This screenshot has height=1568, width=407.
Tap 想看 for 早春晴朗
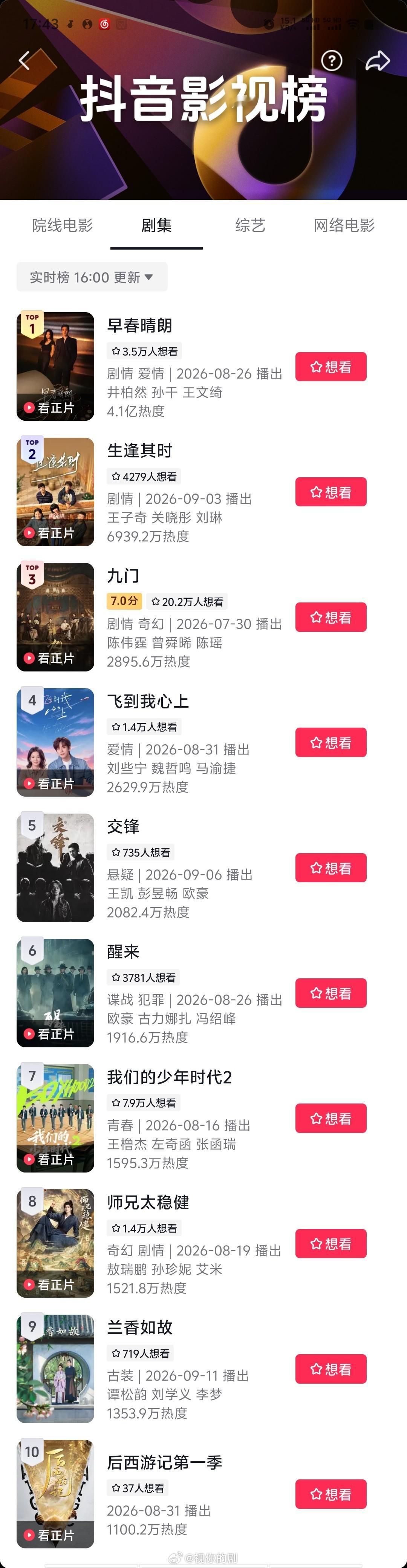coord(331,367)
